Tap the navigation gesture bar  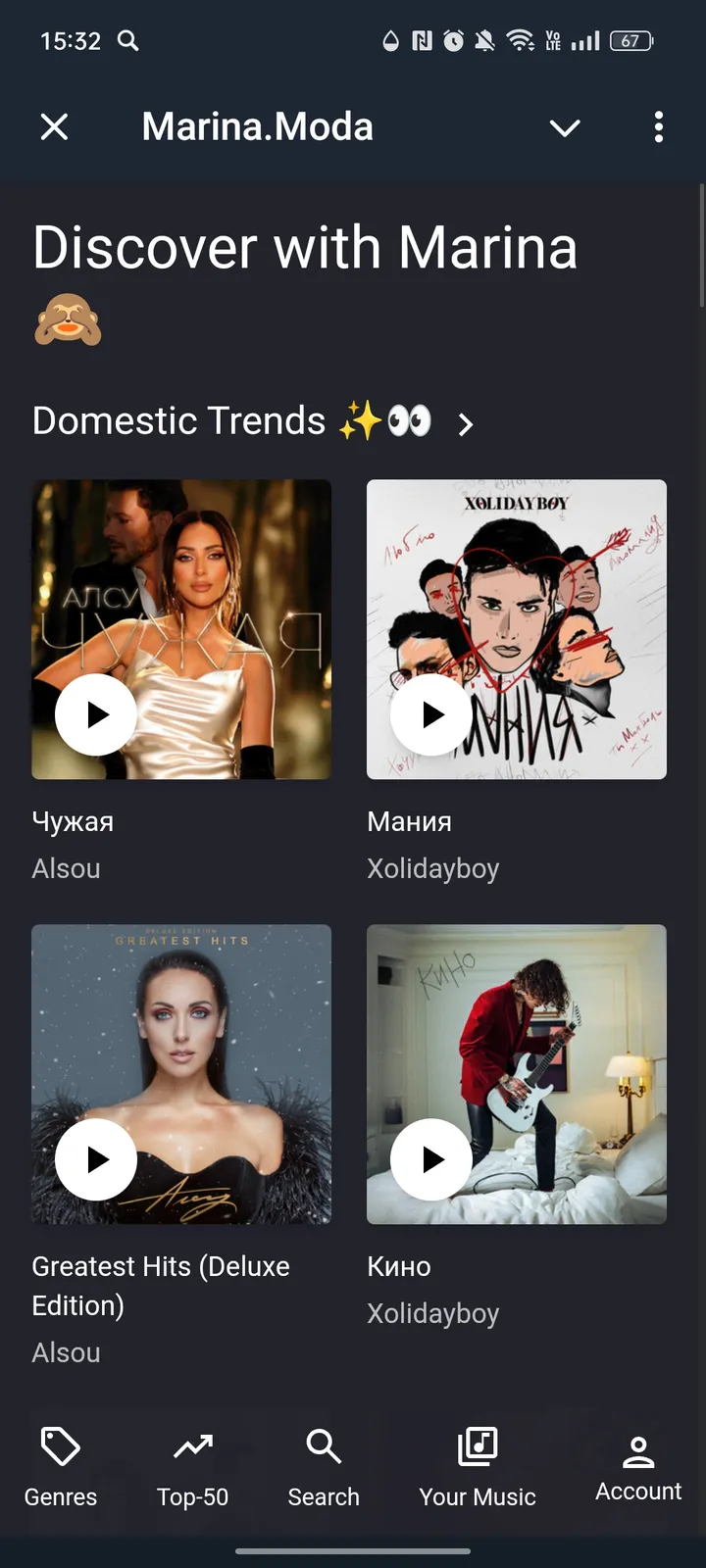353,1553
